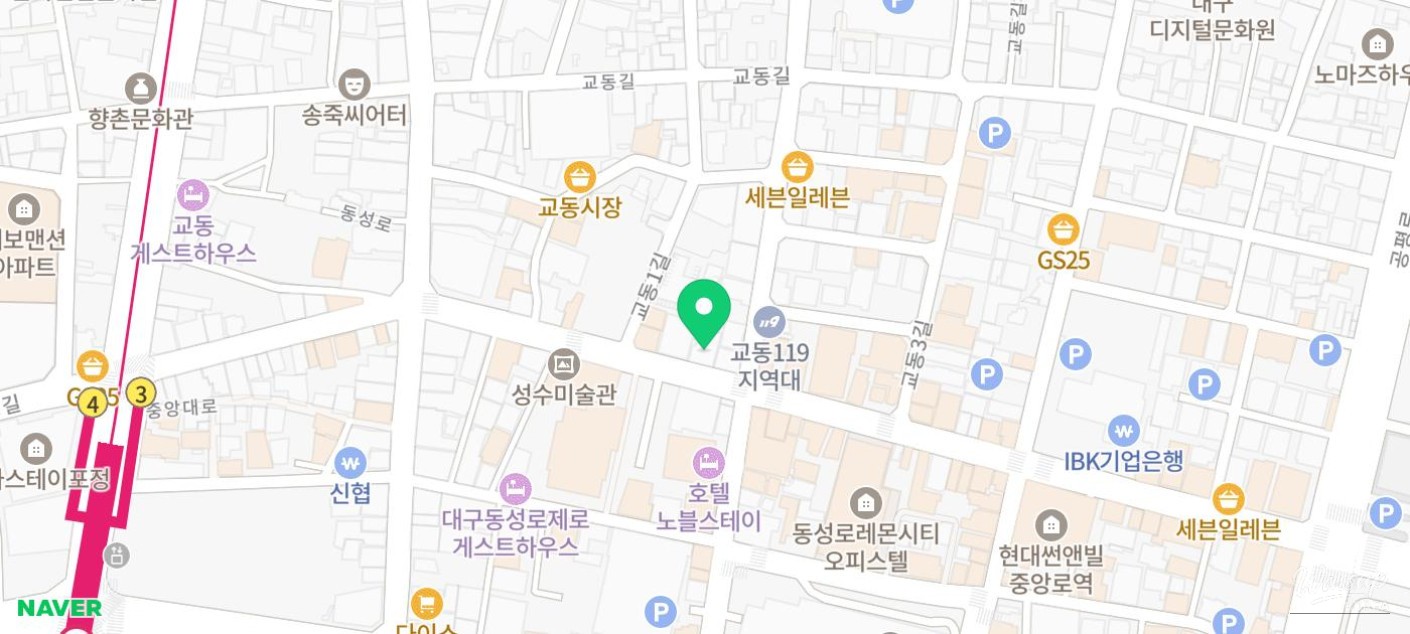
Task: Select the 호텔 노블스테이 hotel marker
Action: (x=708, y=463)
